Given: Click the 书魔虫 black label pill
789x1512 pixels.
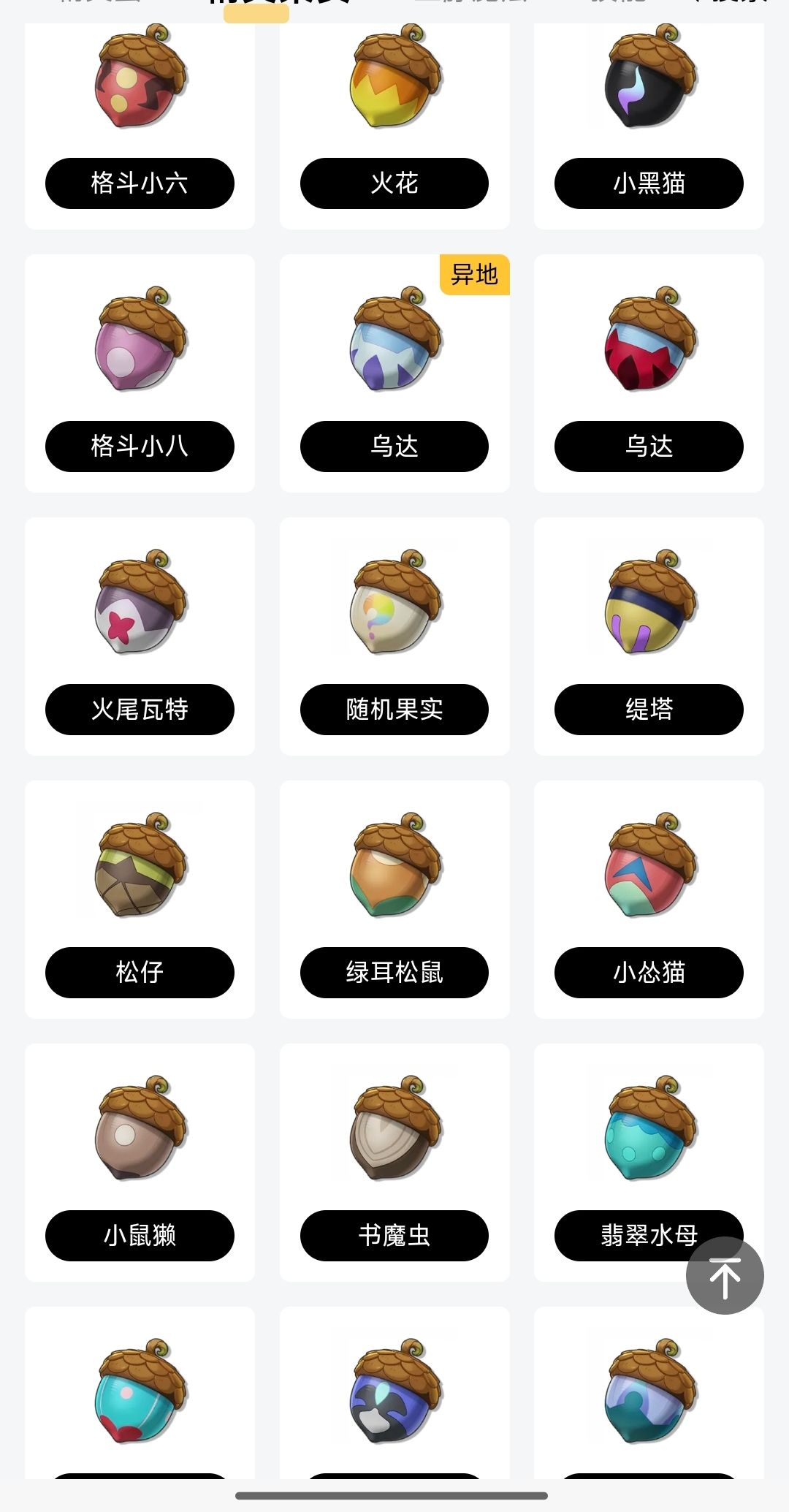Looking at the screenshot, I should [x=393, y=1236].
